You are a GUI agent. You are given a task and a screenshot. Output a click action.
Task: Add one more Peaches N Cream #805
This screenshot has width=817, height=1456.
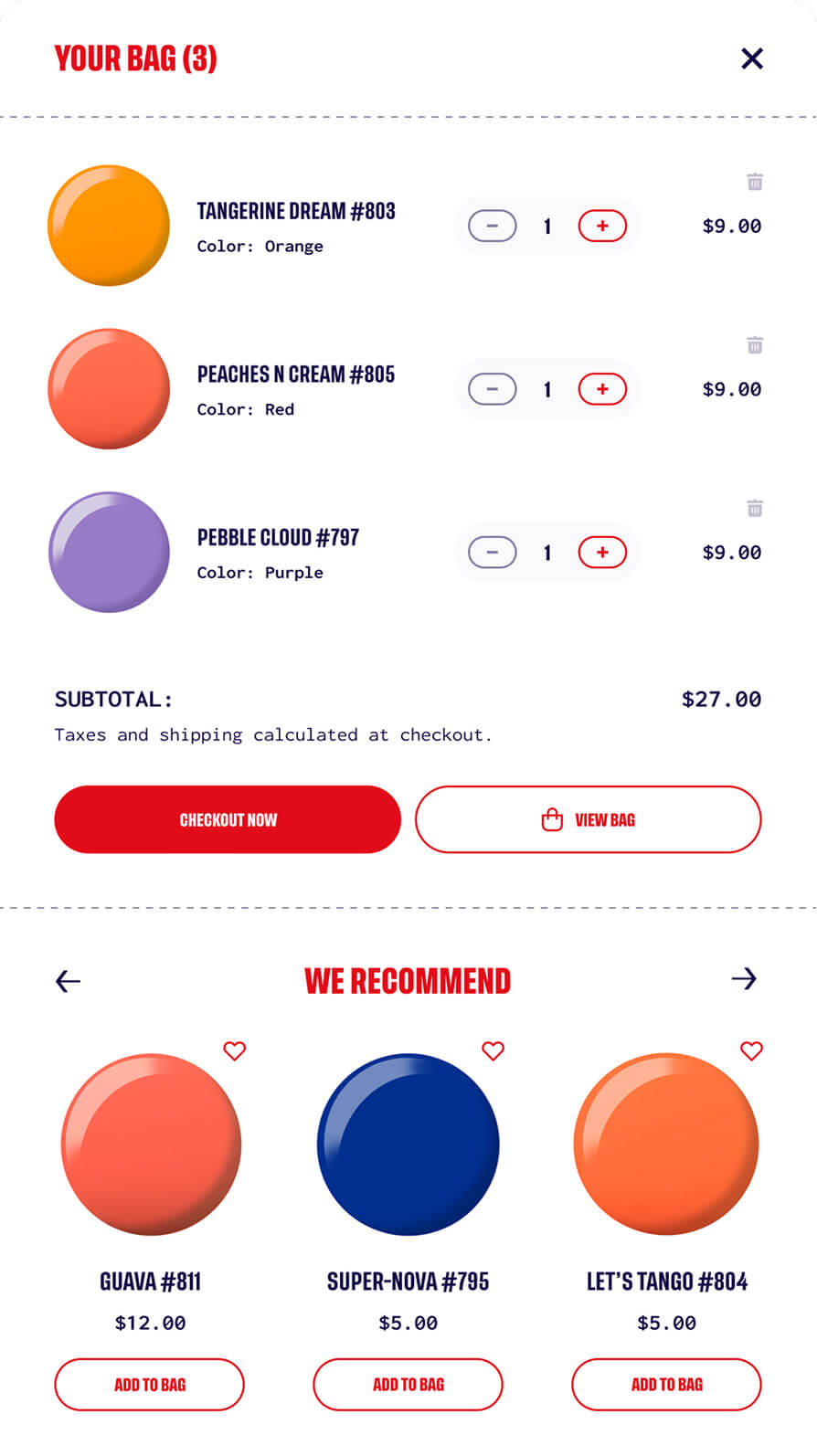coord(602,389)
